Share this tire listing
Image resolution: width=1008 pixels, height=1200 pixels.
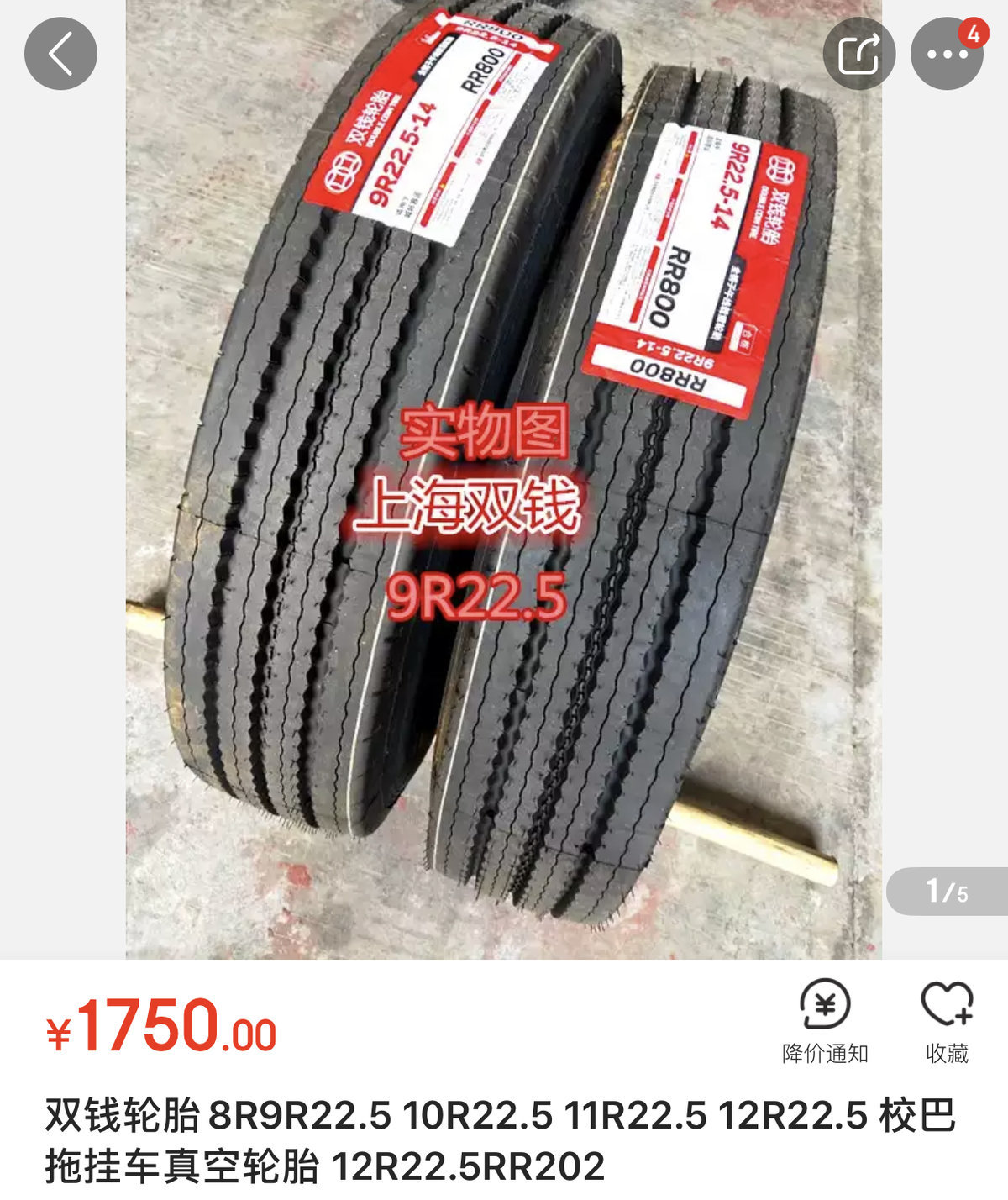pos(858,54)
